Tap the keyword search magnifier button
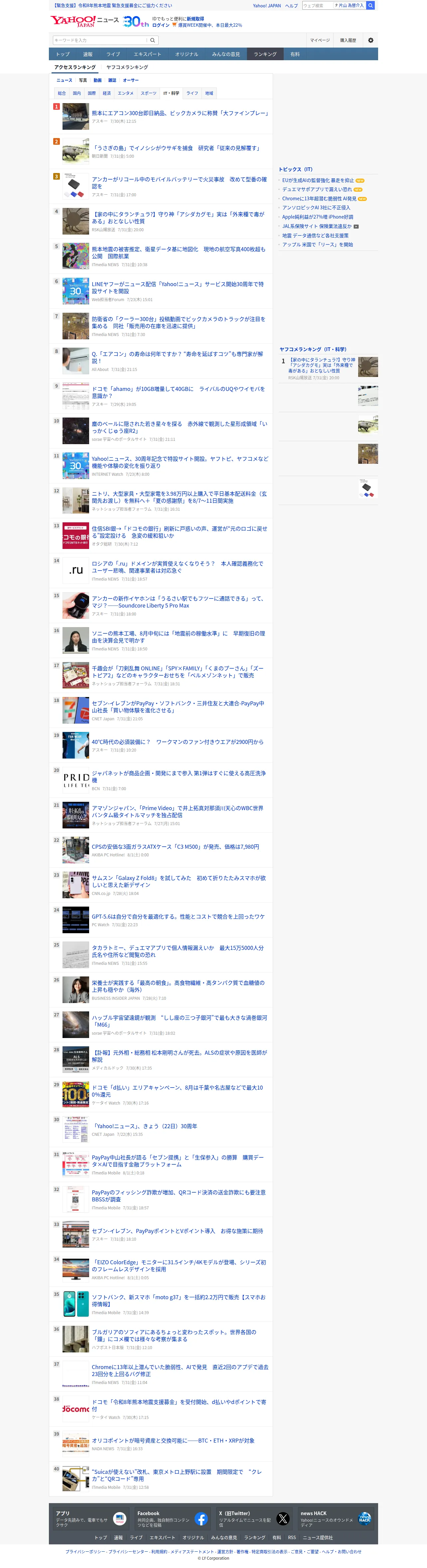 point(153,40)
